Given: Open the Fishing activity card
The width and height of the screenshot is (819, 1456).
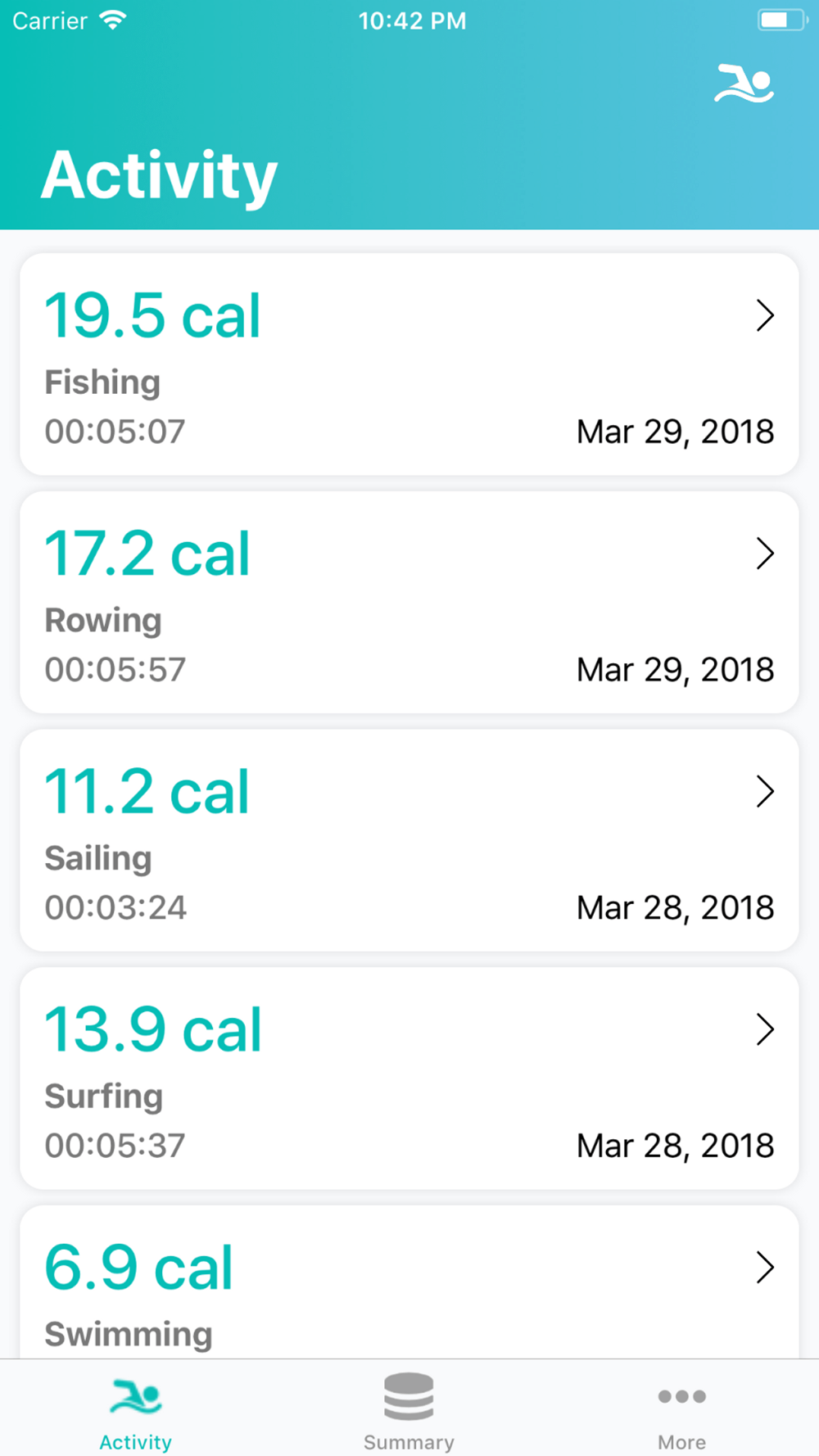Looking at the screenshot, I should (409, 364).
